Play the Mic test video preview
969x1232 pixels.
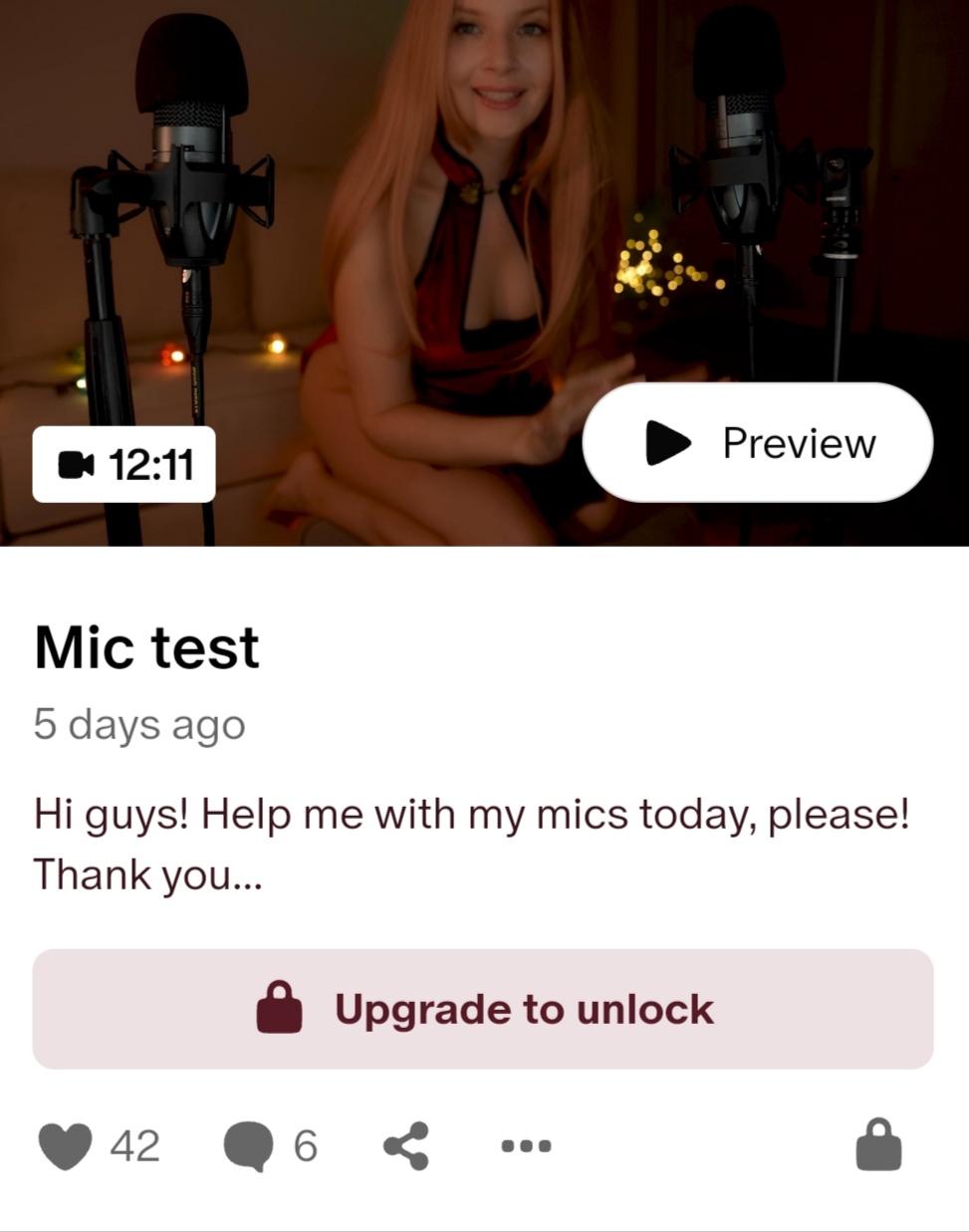[x=757, y=443]
